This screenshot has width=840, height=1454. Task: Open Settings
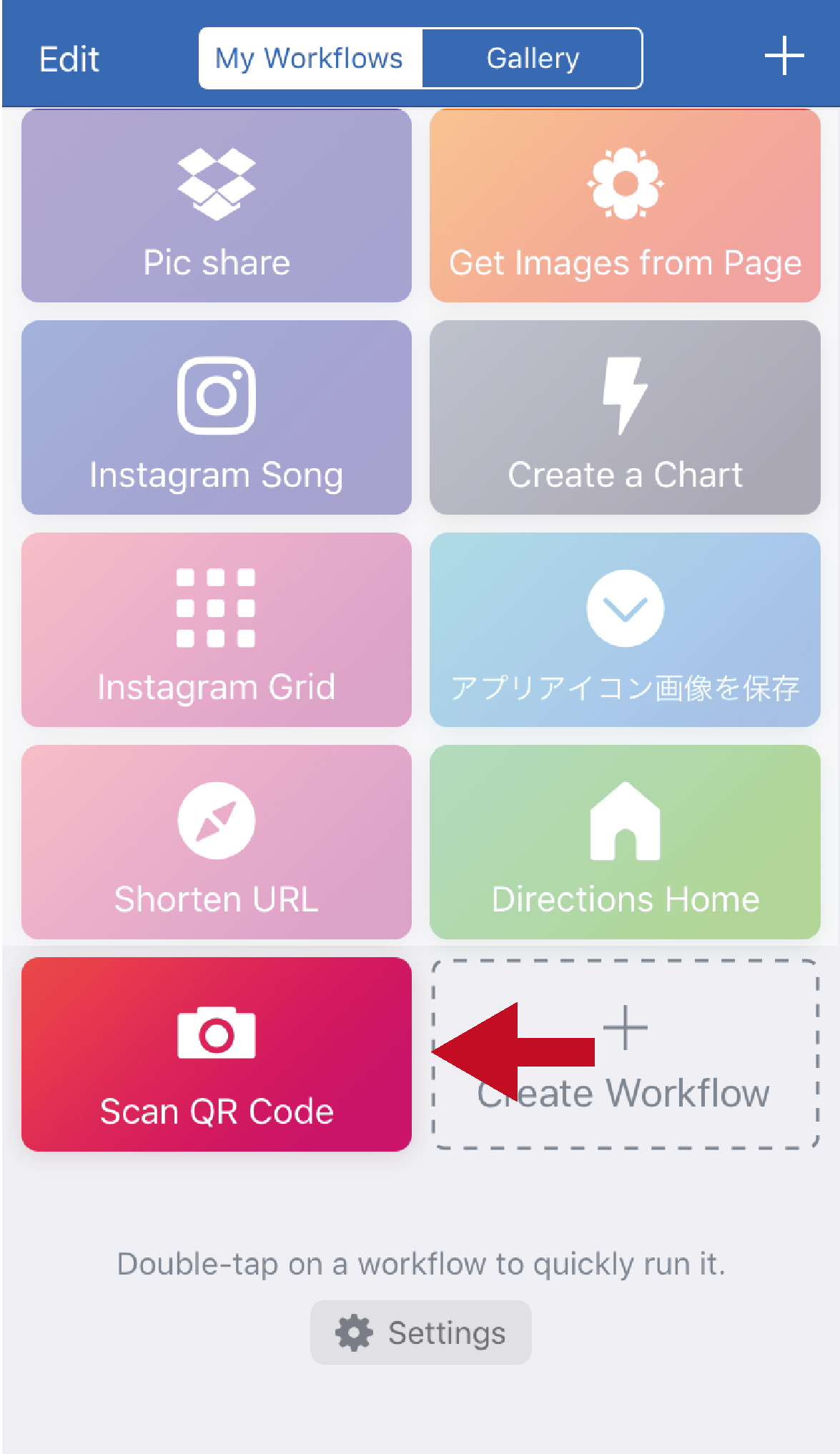click(x=420, y=1332)
